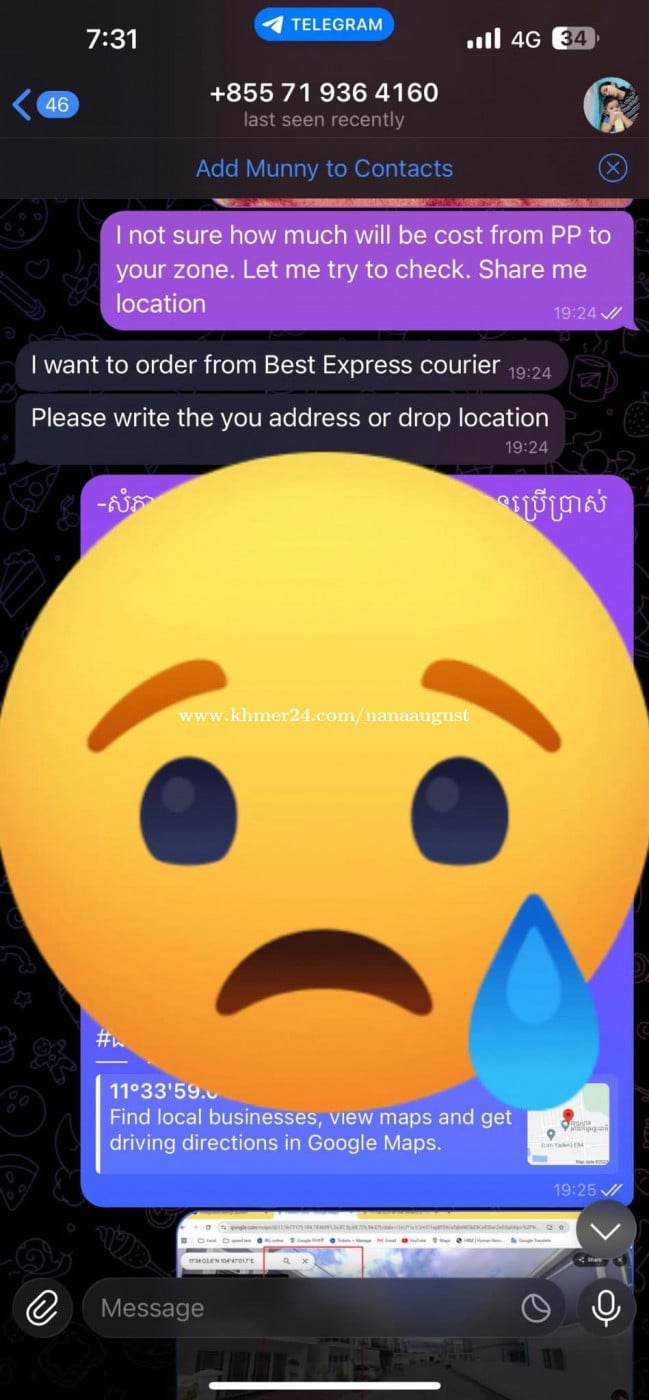Open the contact profile photo

click(x=611, y=105)
